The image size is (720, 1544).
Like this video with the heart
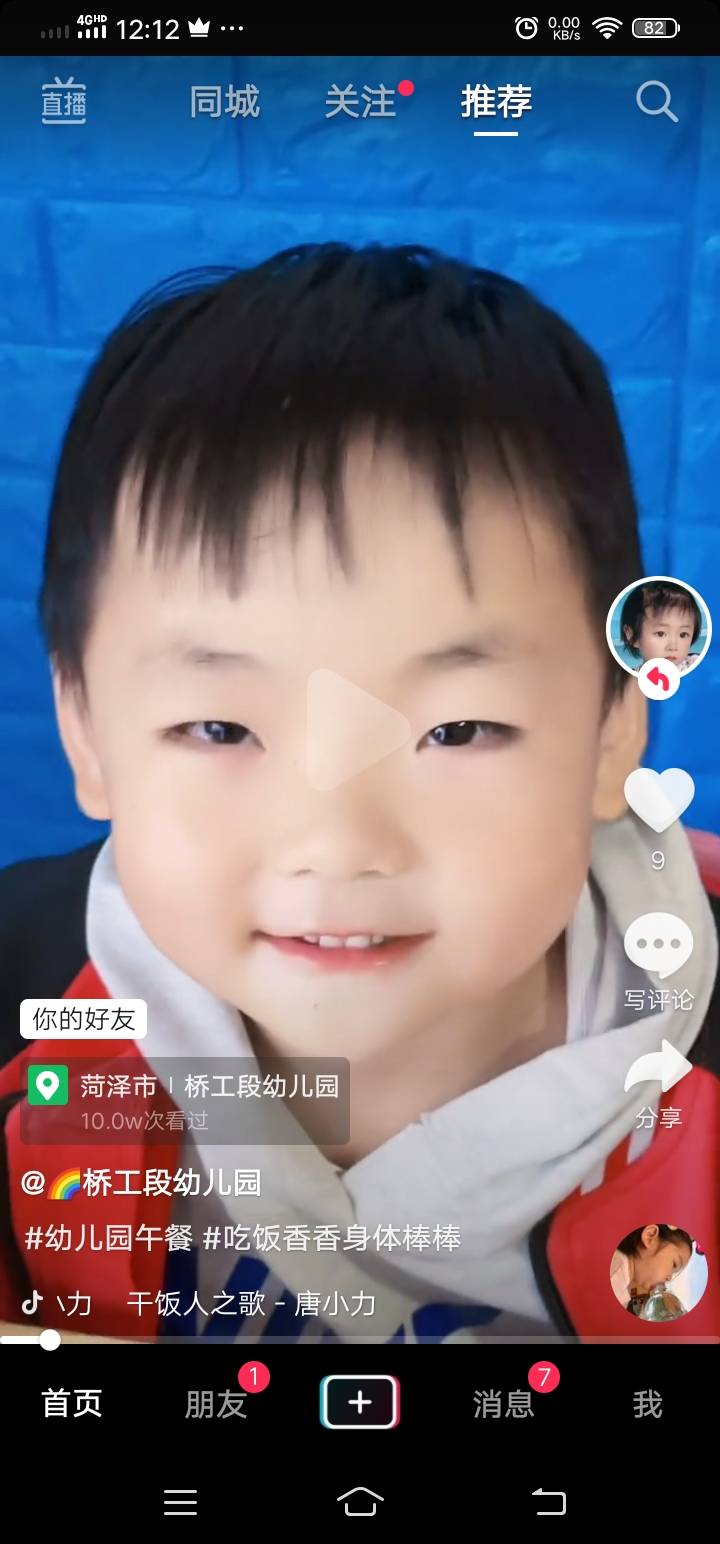[658, 800]
